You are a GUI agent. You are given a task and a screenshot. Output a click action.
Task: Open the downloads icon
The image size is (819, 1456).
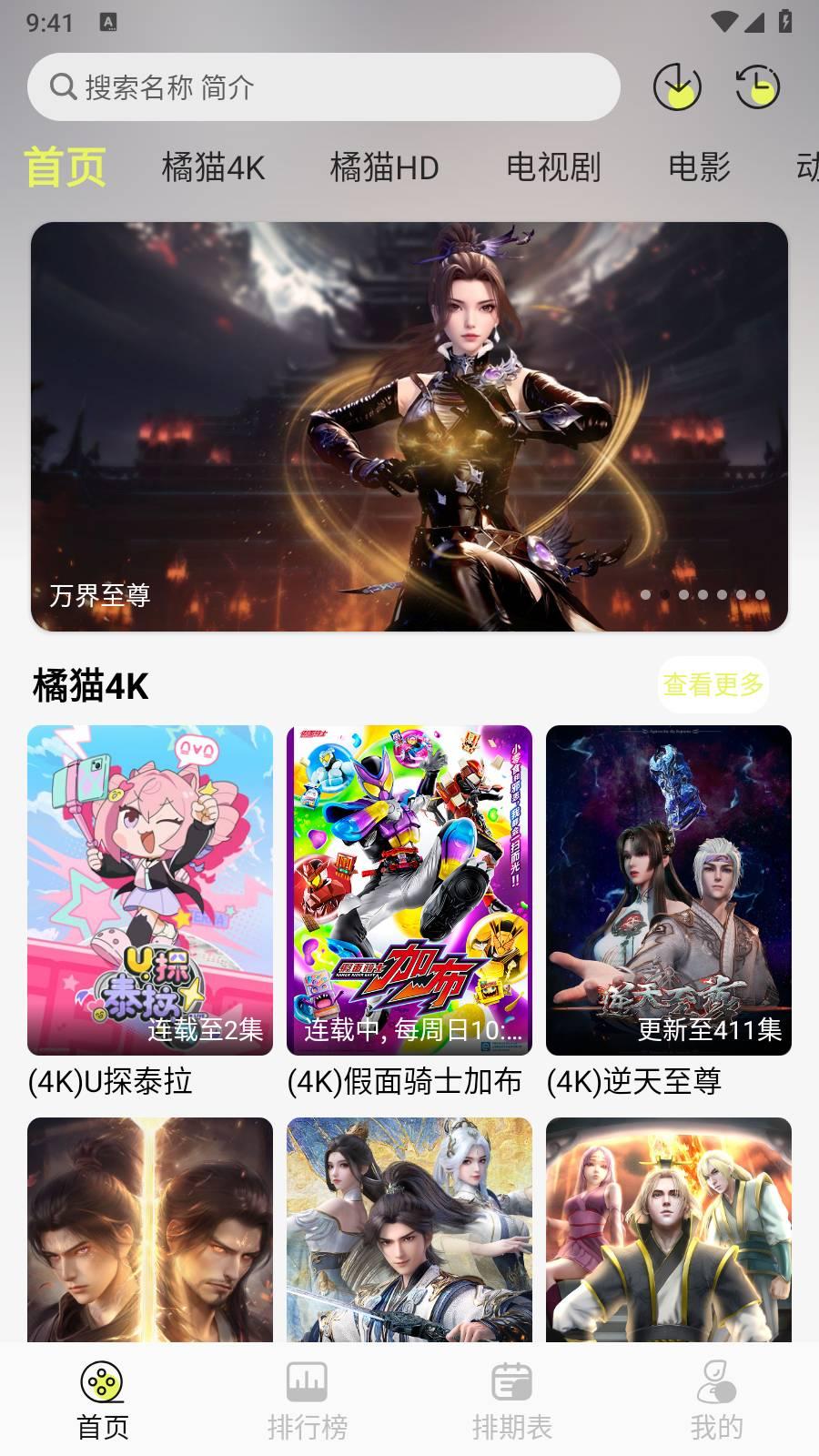[x=677, y=87]
